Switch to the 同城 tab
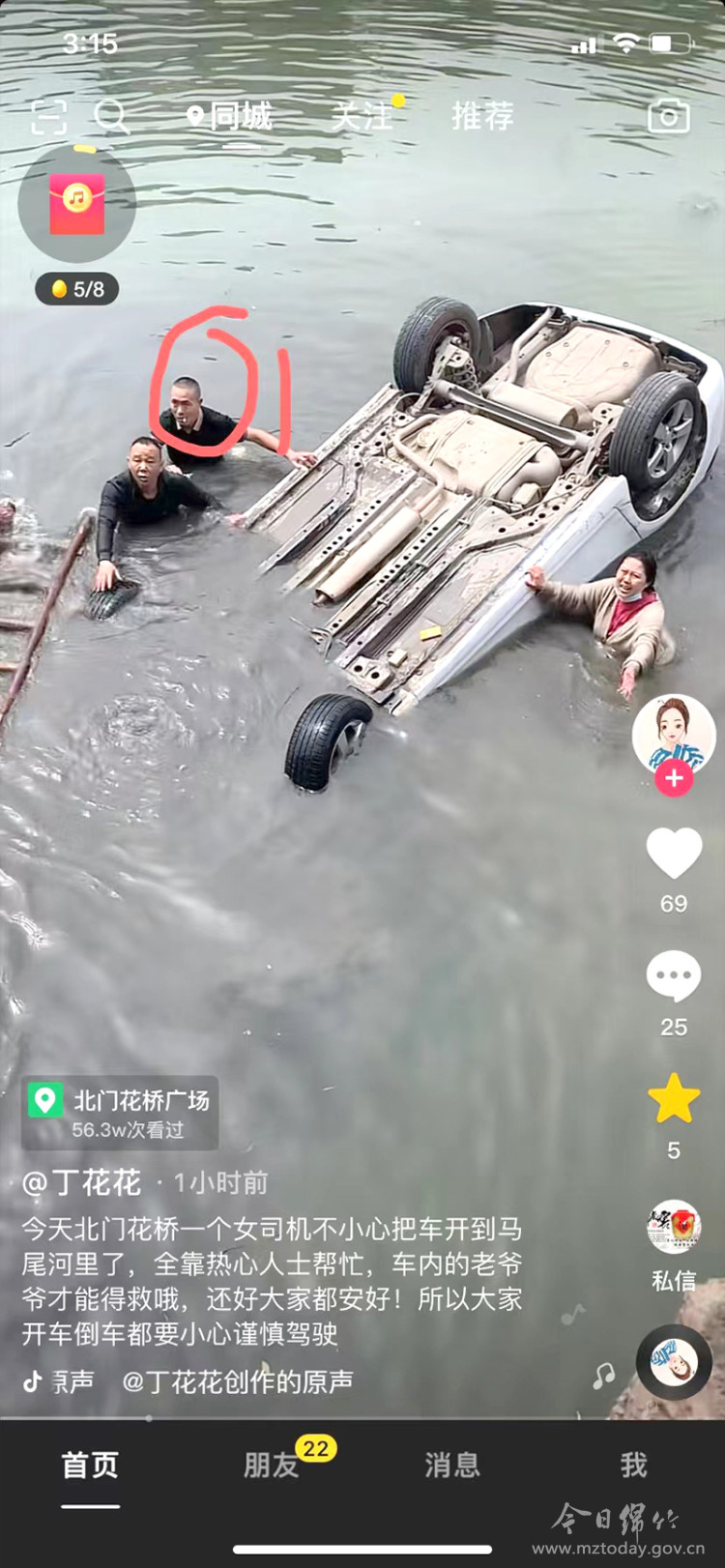The width and height of the screenshot is (725, 1568). [231, 117]
